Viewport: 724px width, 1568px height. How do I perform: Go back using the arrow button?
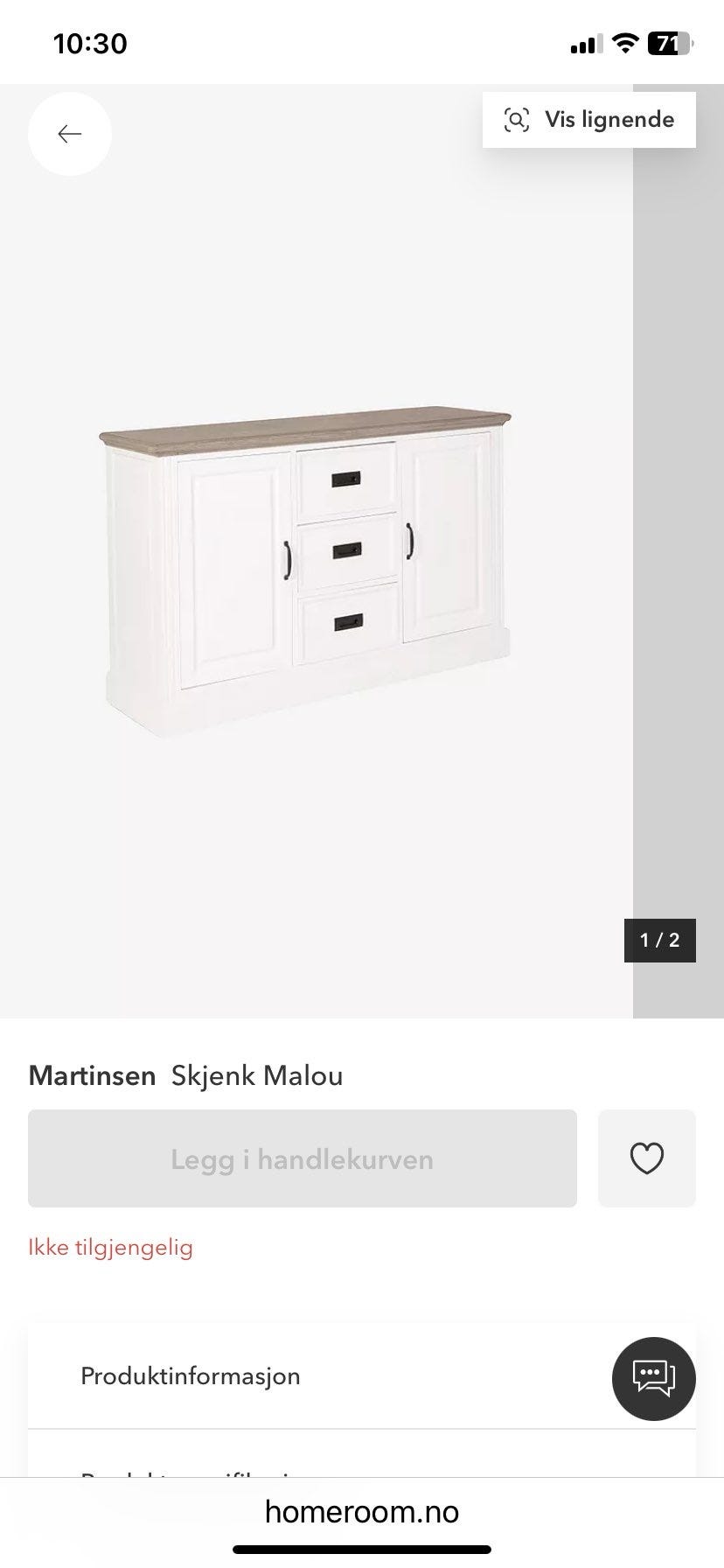coord(70,134)
